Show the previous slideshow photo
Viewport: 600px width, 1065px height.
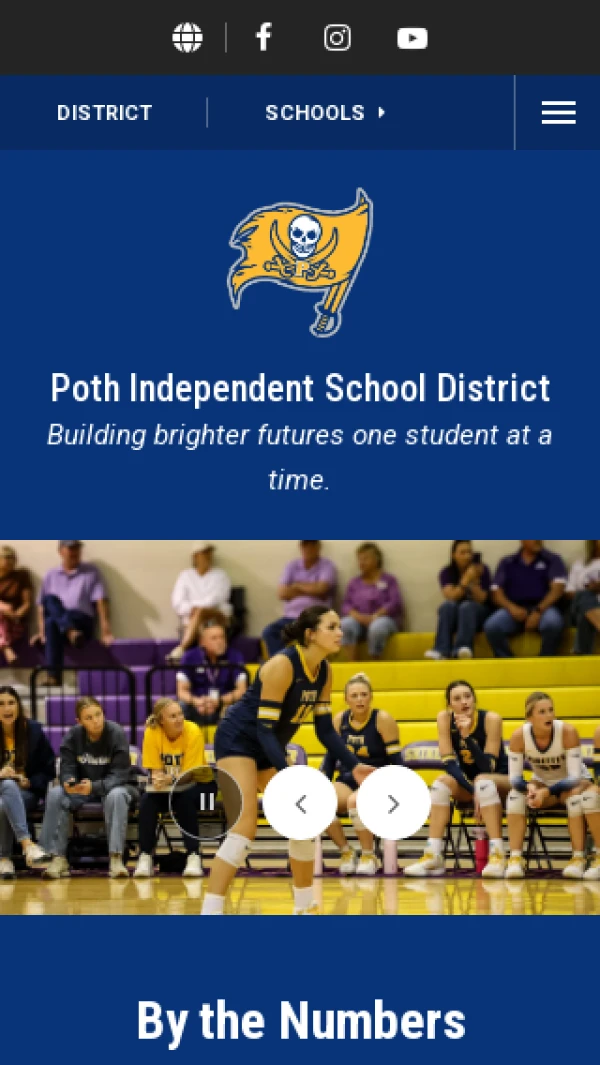coord(300,802)
